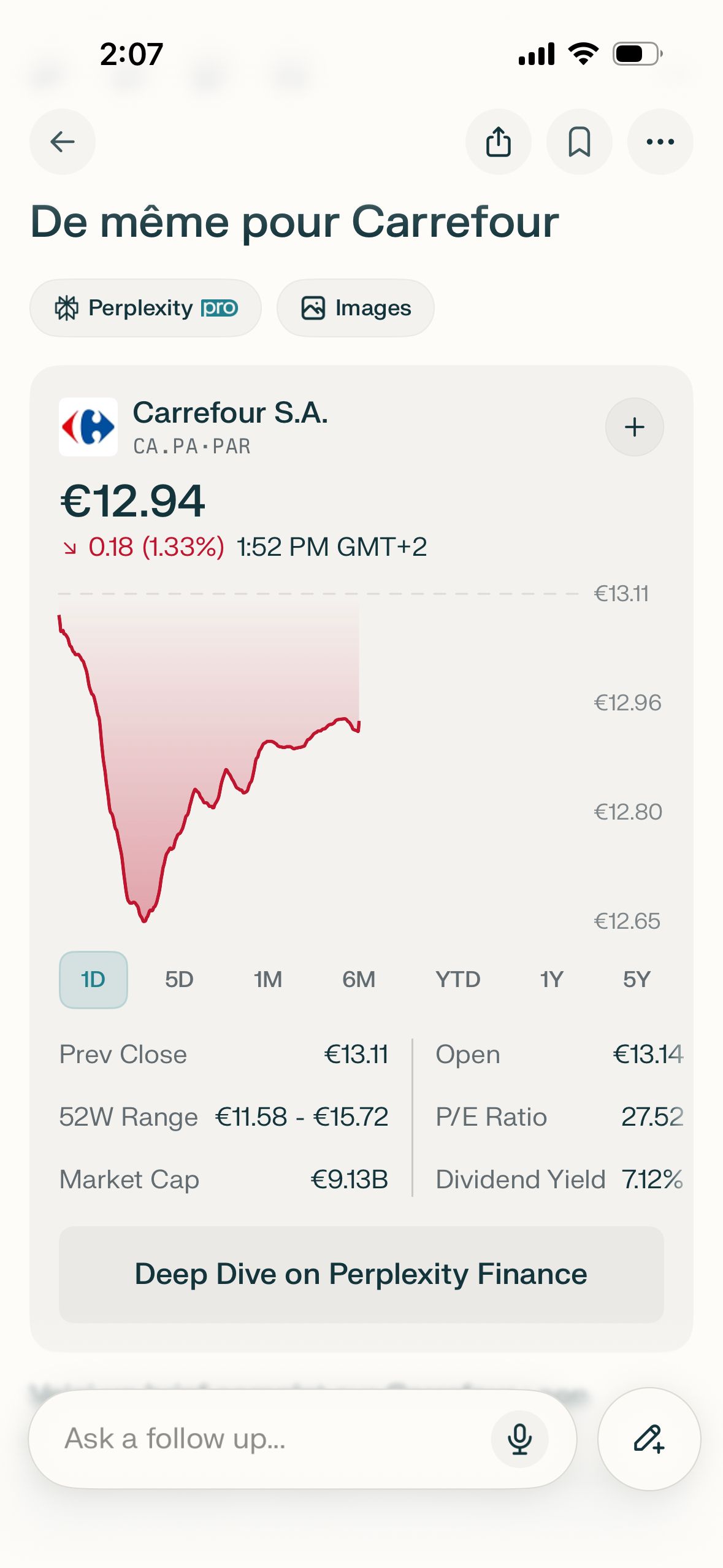This screenshot has height=1568, width=723.
Task: Tap the Perplexity Pro badge
Action: (145, 308)
